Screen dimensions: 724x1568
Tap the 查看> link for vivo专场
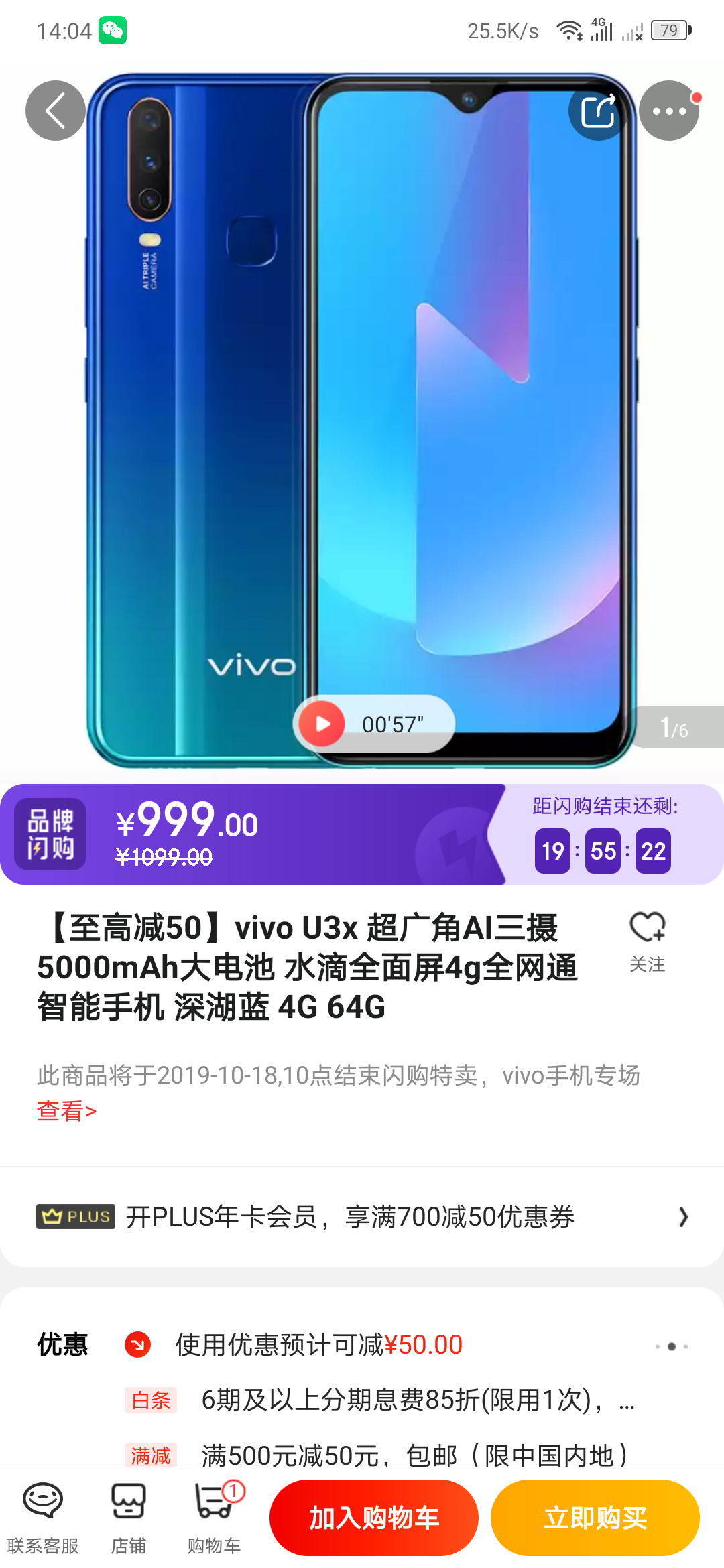pyautogui.click(x=66, y=1111)
